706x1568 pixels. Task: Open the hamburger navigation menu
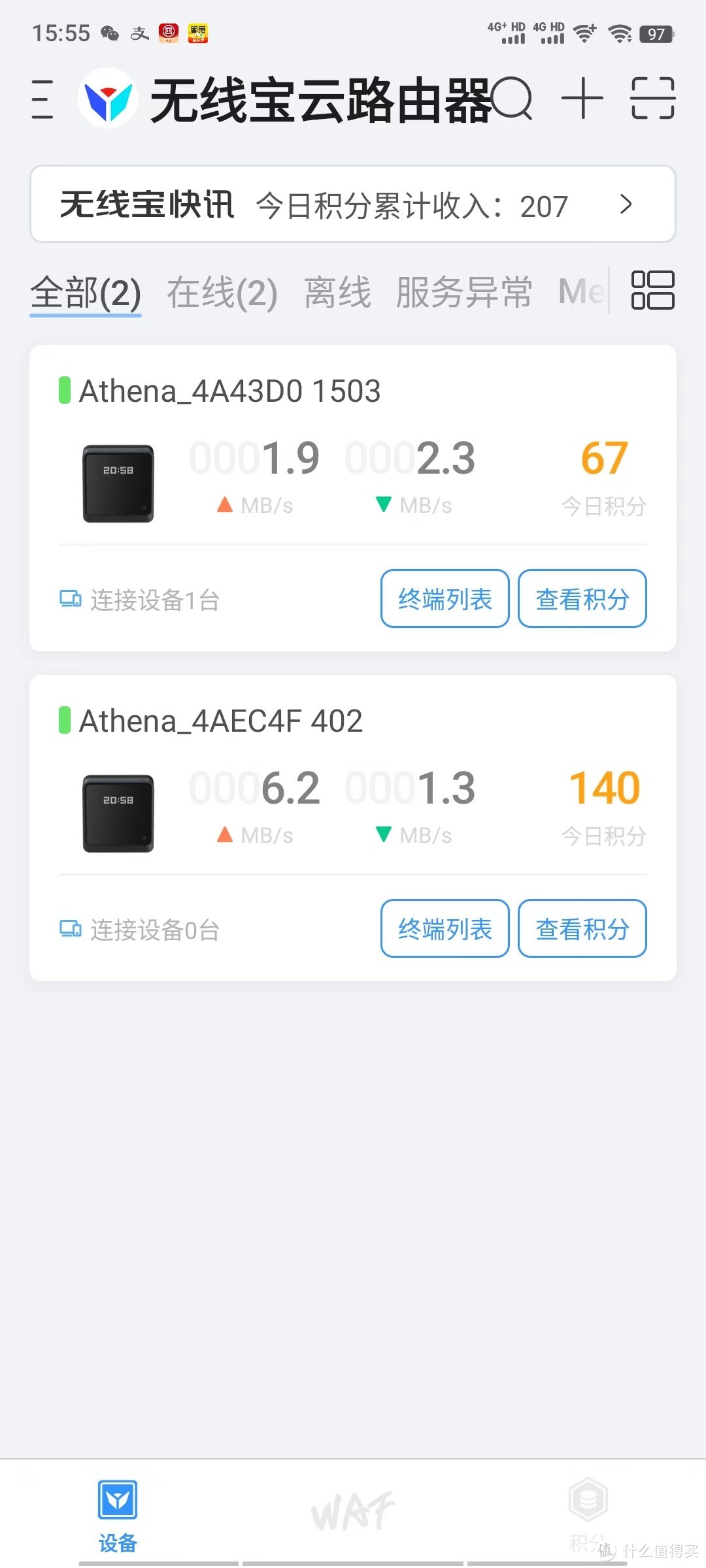tap(41, 99)
